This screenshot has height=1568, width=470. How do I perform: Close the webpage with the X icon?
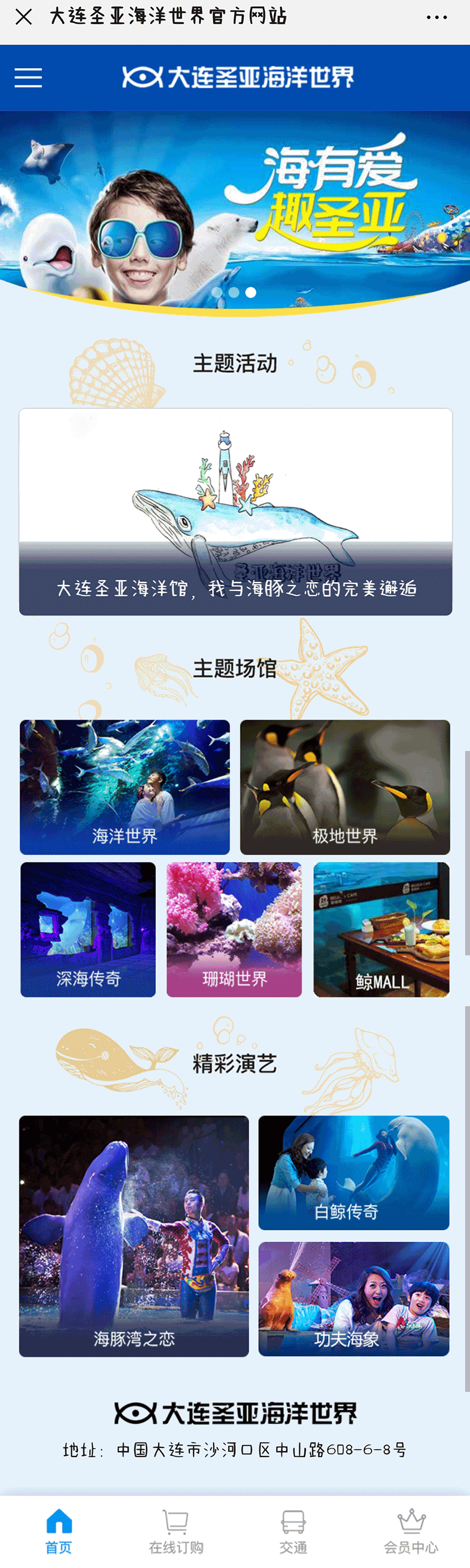click(24, 17)
